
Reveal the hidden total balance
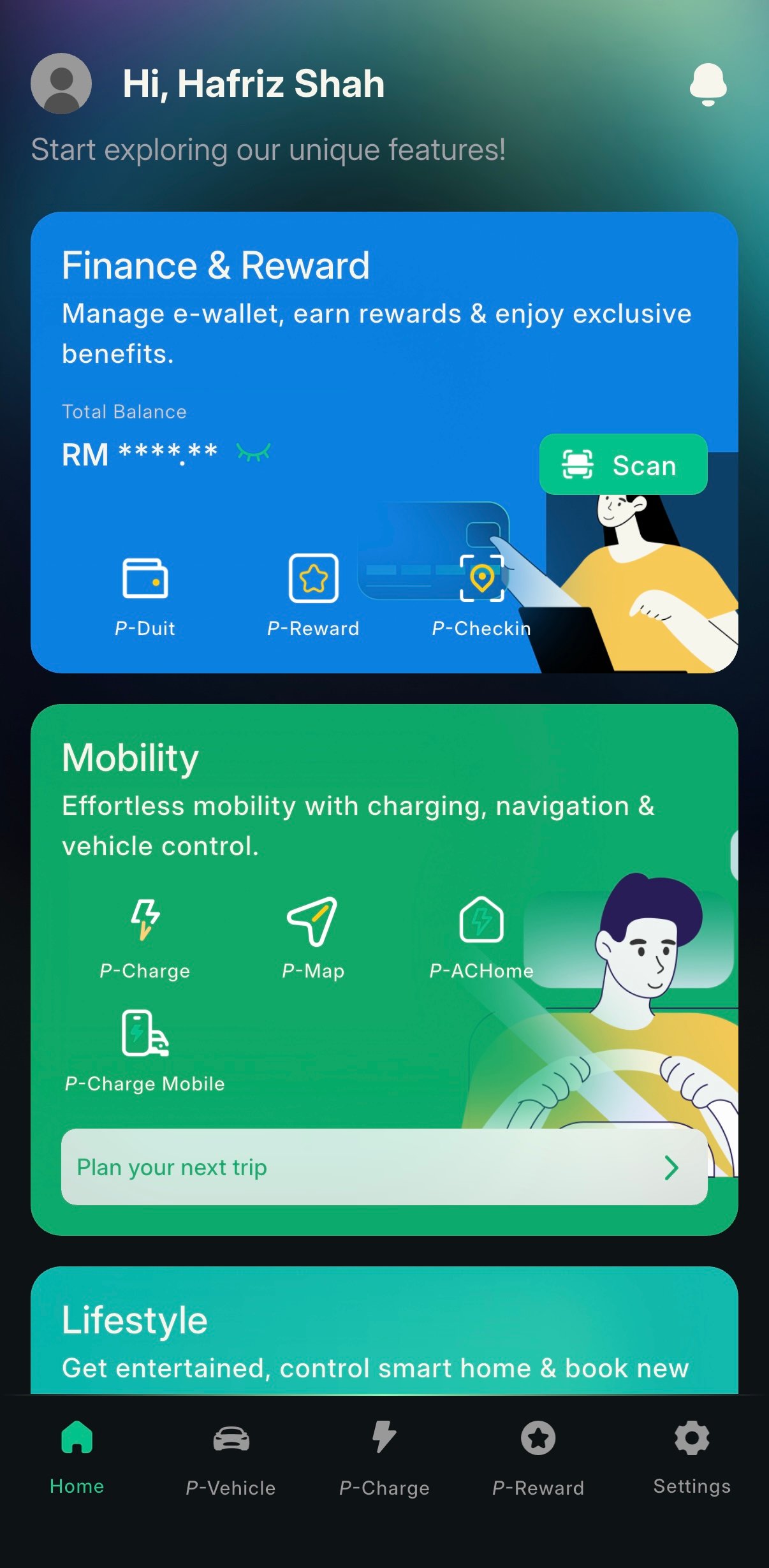[253, 453]
